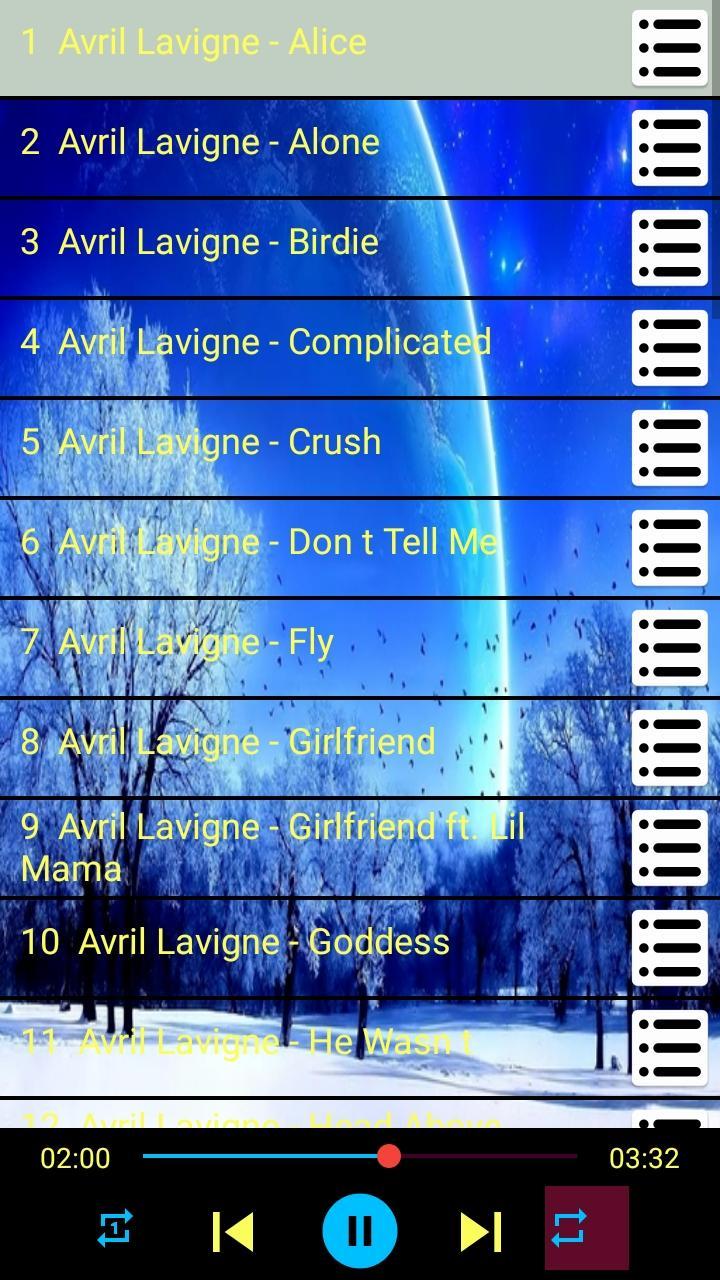Open list icon beside Fly
Screen dimensions: 720x1280
[670, 647]
